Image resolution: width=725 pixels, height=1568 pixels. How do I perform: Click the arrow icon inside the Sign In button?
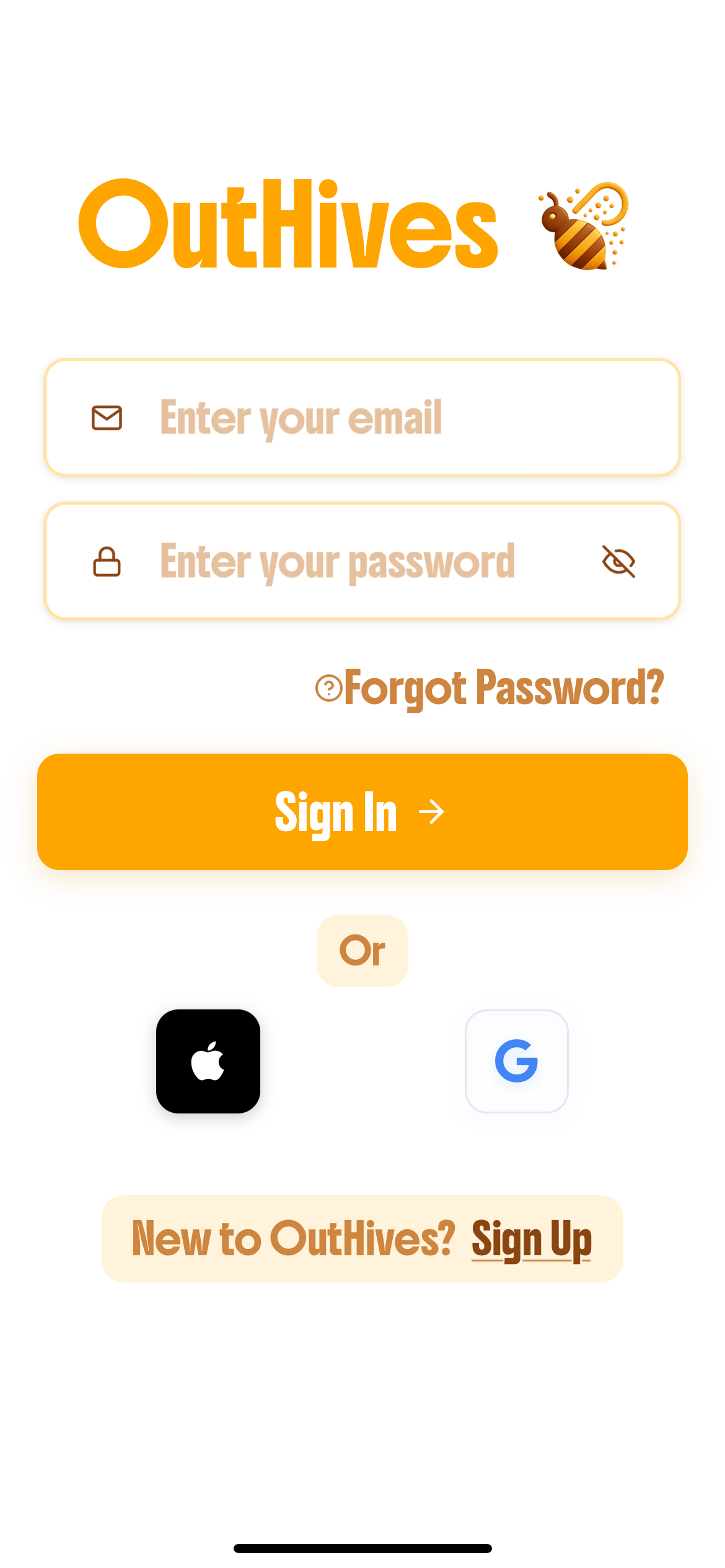pyautogui.click(x=433, y=811)
